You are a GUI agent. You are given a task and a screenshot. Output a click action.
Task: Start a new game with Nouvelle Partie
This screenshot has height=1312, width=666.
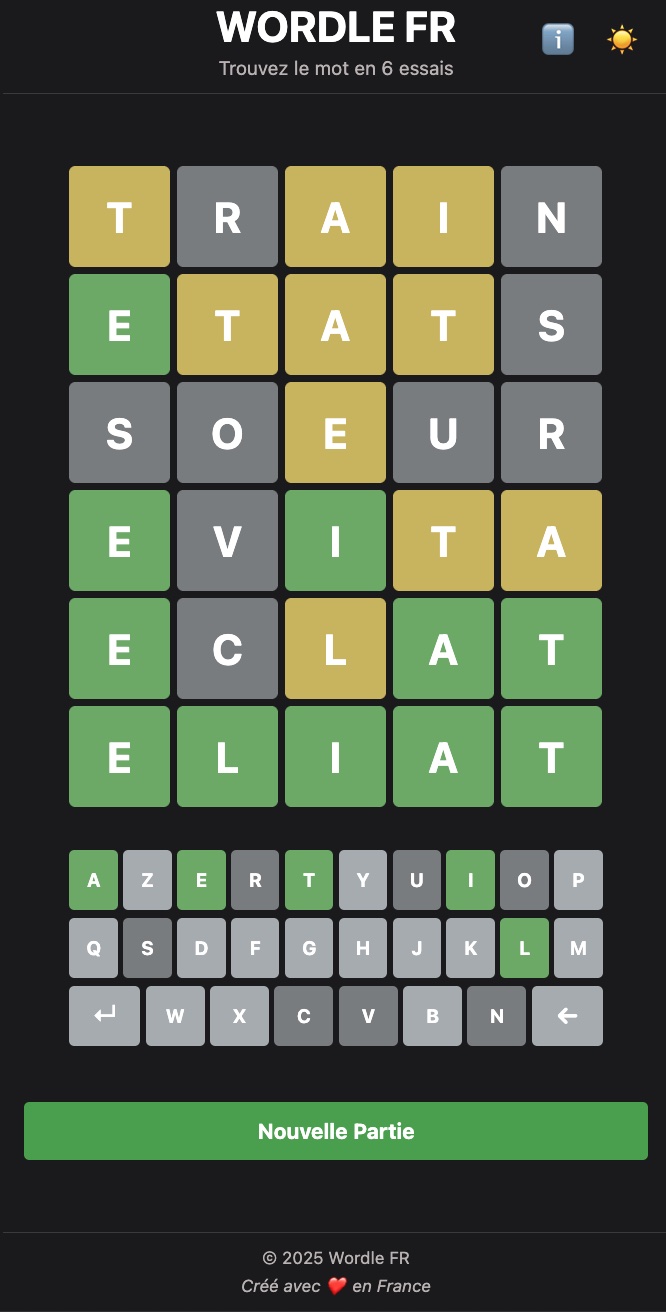click(336, 1131)
